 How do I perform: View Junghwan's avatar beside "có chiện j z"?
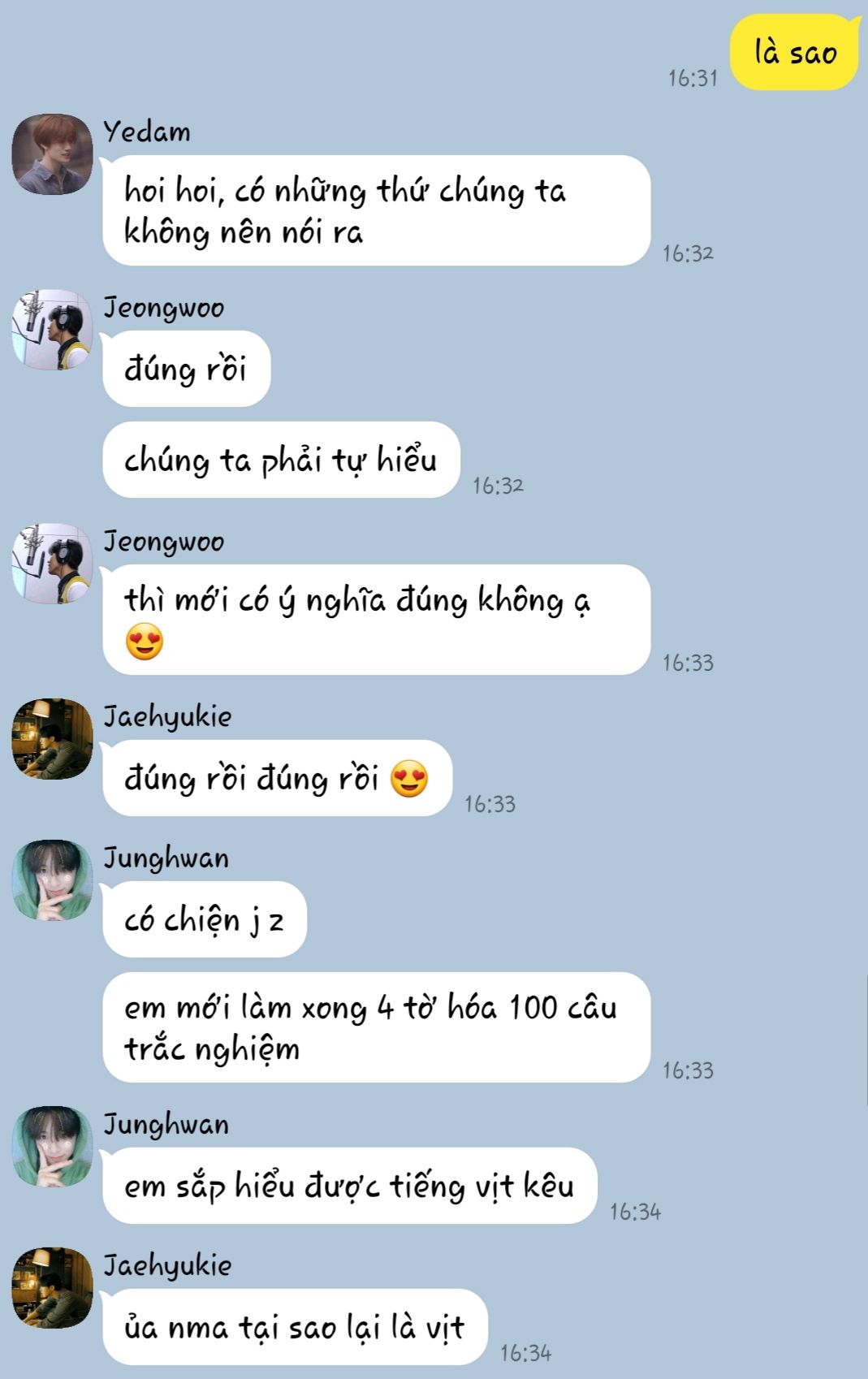[52, 880]
